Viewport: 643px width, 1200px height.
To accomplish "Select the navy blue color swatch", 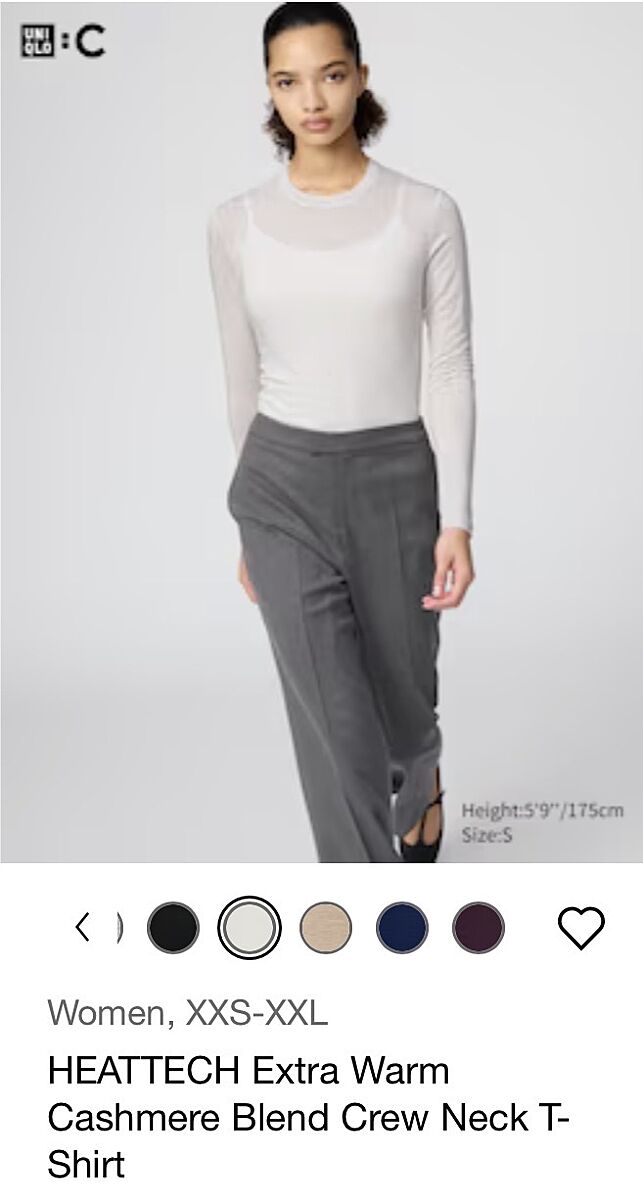I will (402, 928).
